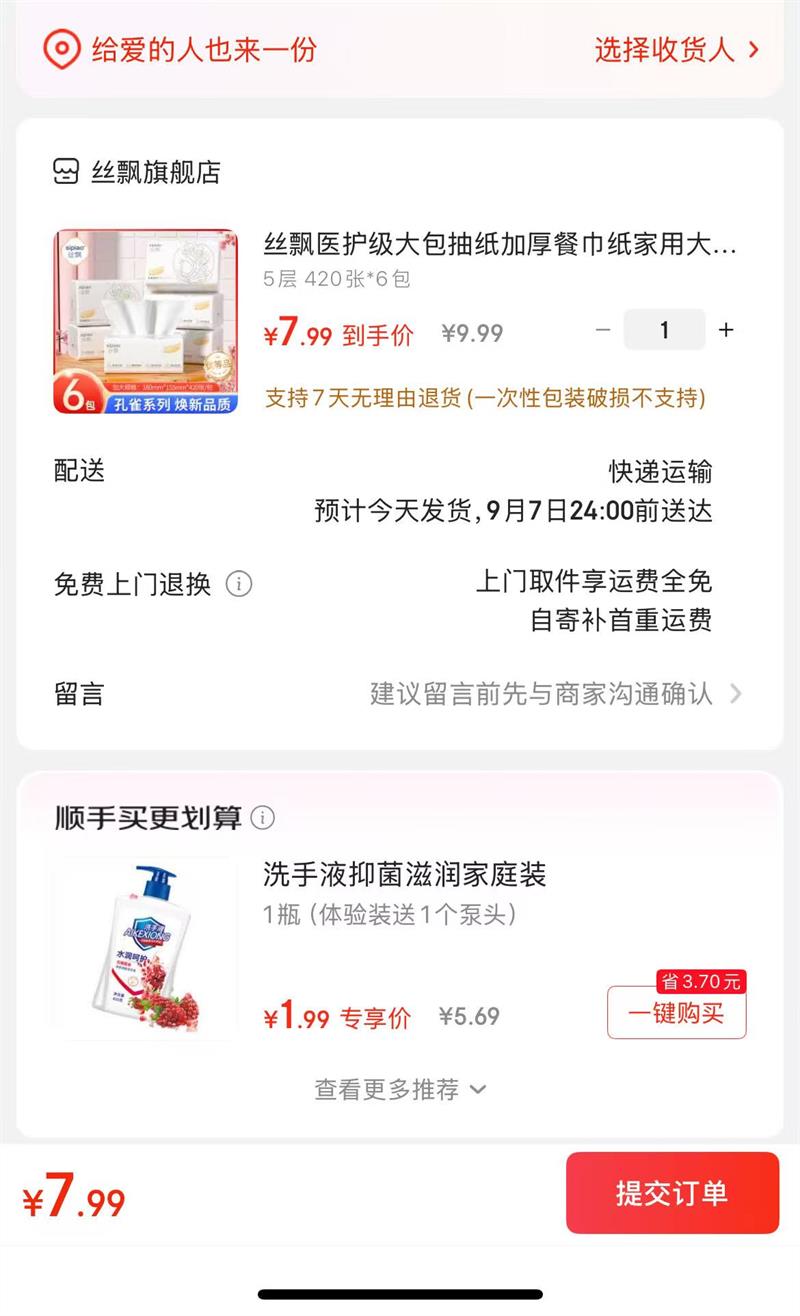800x1316 pixels.
Task: Choose a recipient via 选择收货人
Action: tap(677, 49)
